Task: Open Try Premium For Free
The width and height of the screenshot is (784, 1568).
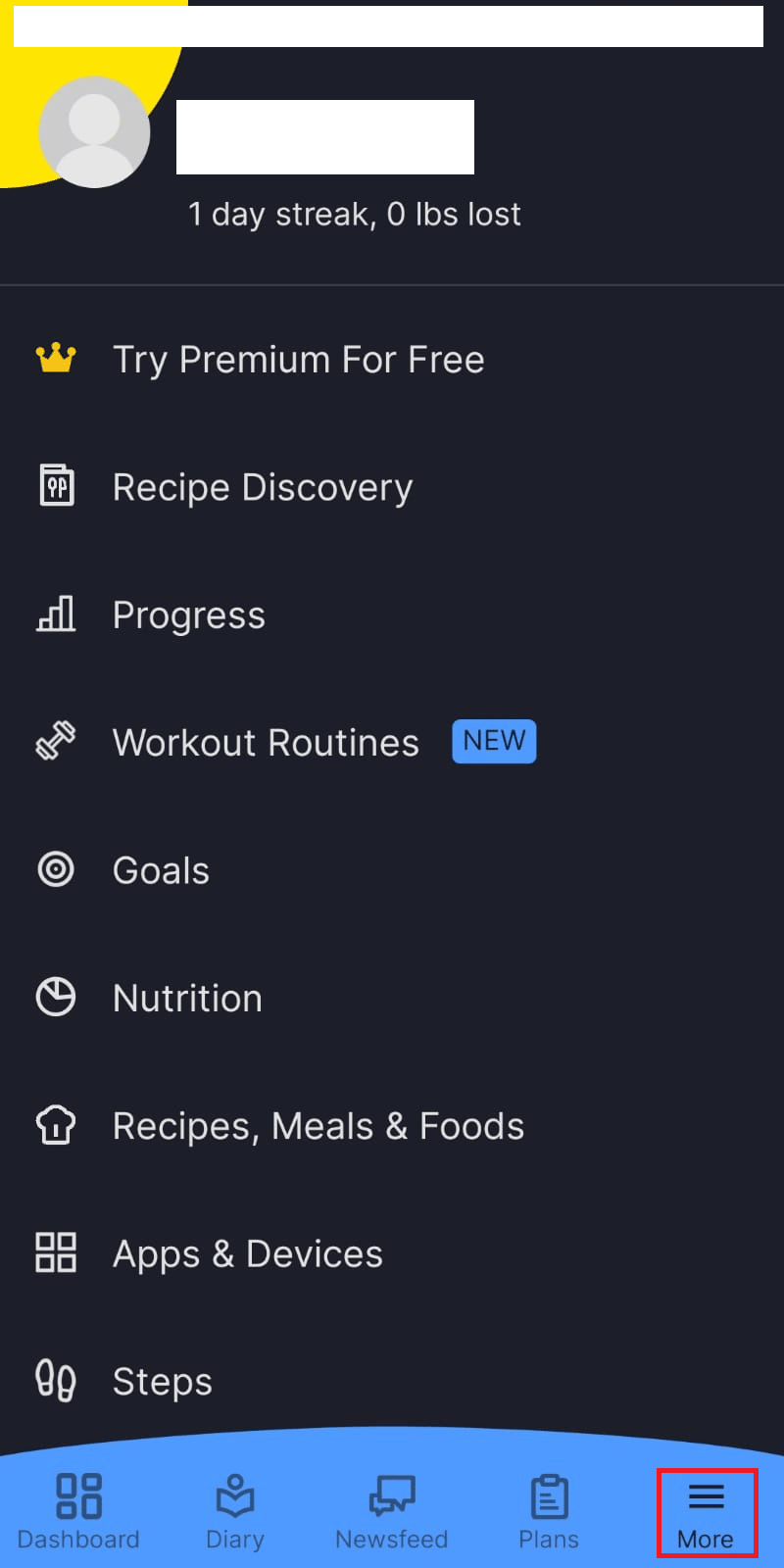Action: [298, 360]
